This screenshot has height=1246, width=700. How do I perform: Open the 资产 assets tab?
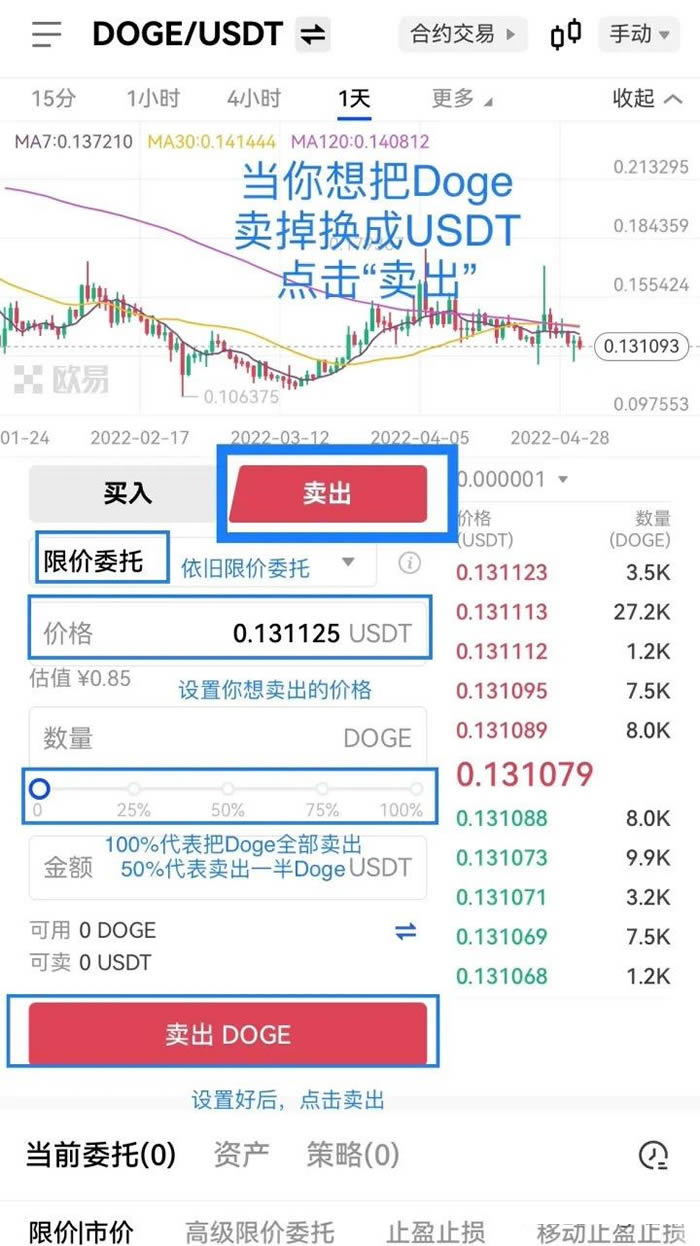[x=241, y=1155]
